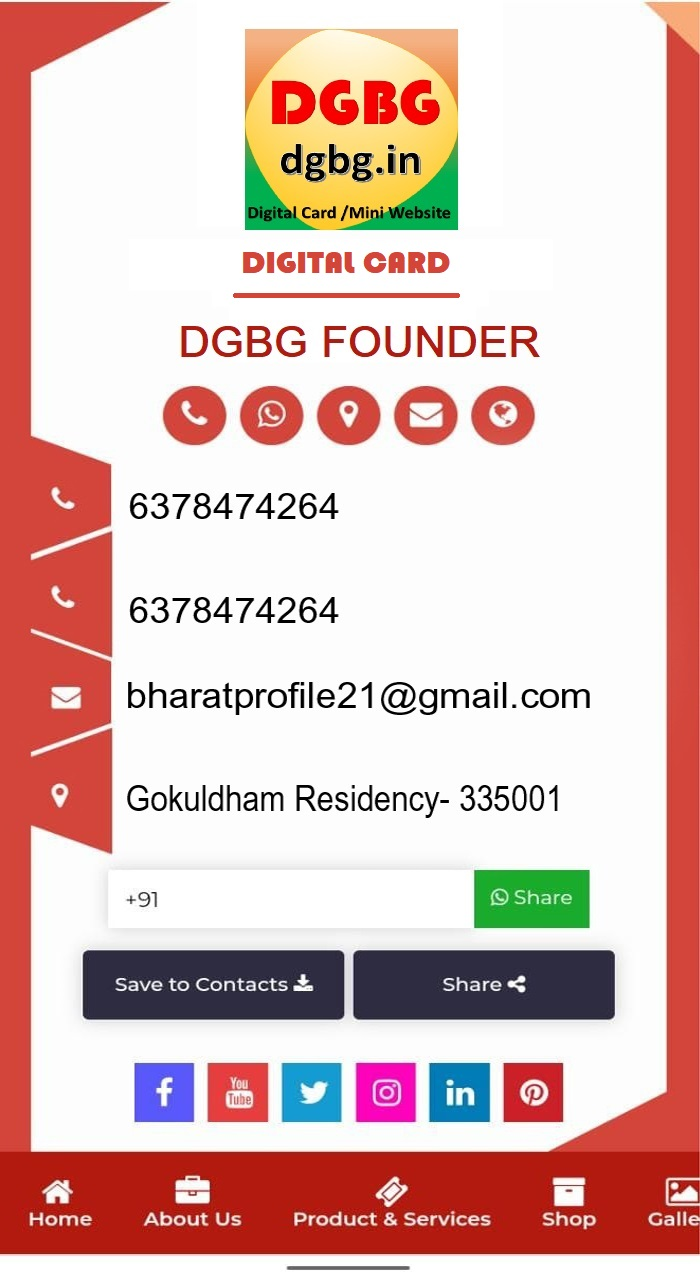Viewport: 700px width, 1280px height.
Task: Open the round website globe icon
Action: pos(503,414)
